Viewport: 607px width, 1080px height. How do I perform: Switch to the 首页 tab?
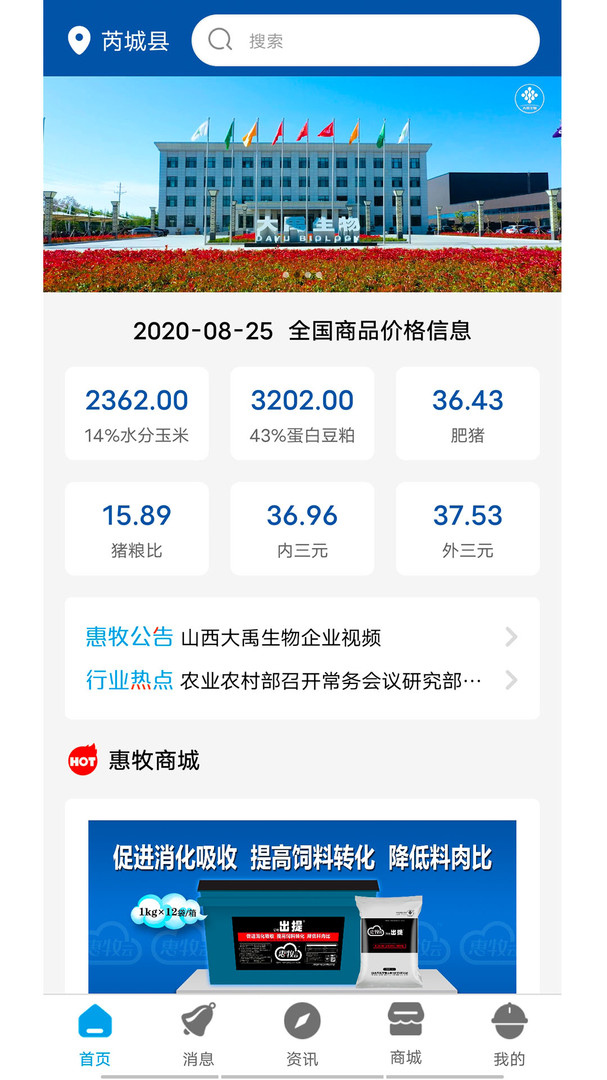95,1036
